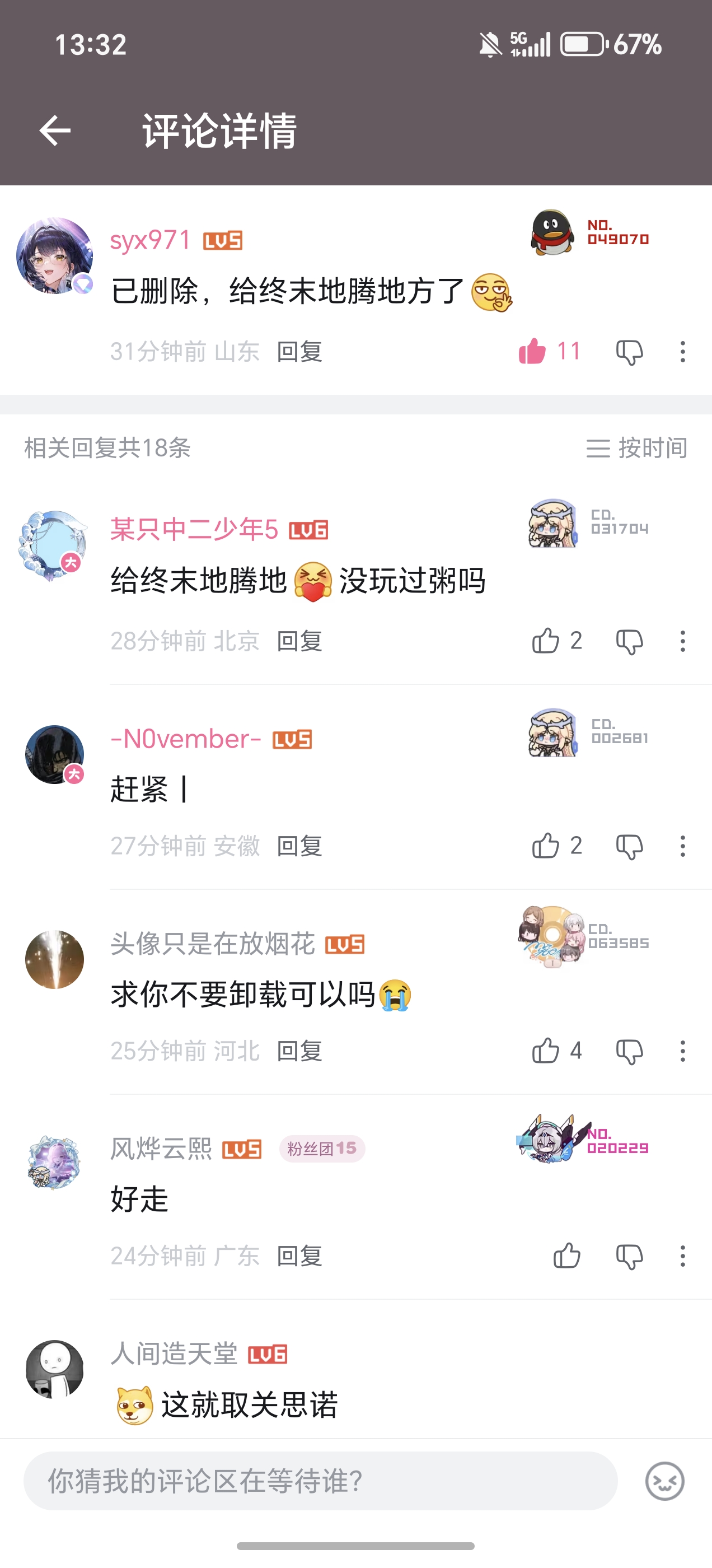View 人间造天堂's user profile name
The width and height of the screenshot is (712, 1568).
tap(174, 1354)
